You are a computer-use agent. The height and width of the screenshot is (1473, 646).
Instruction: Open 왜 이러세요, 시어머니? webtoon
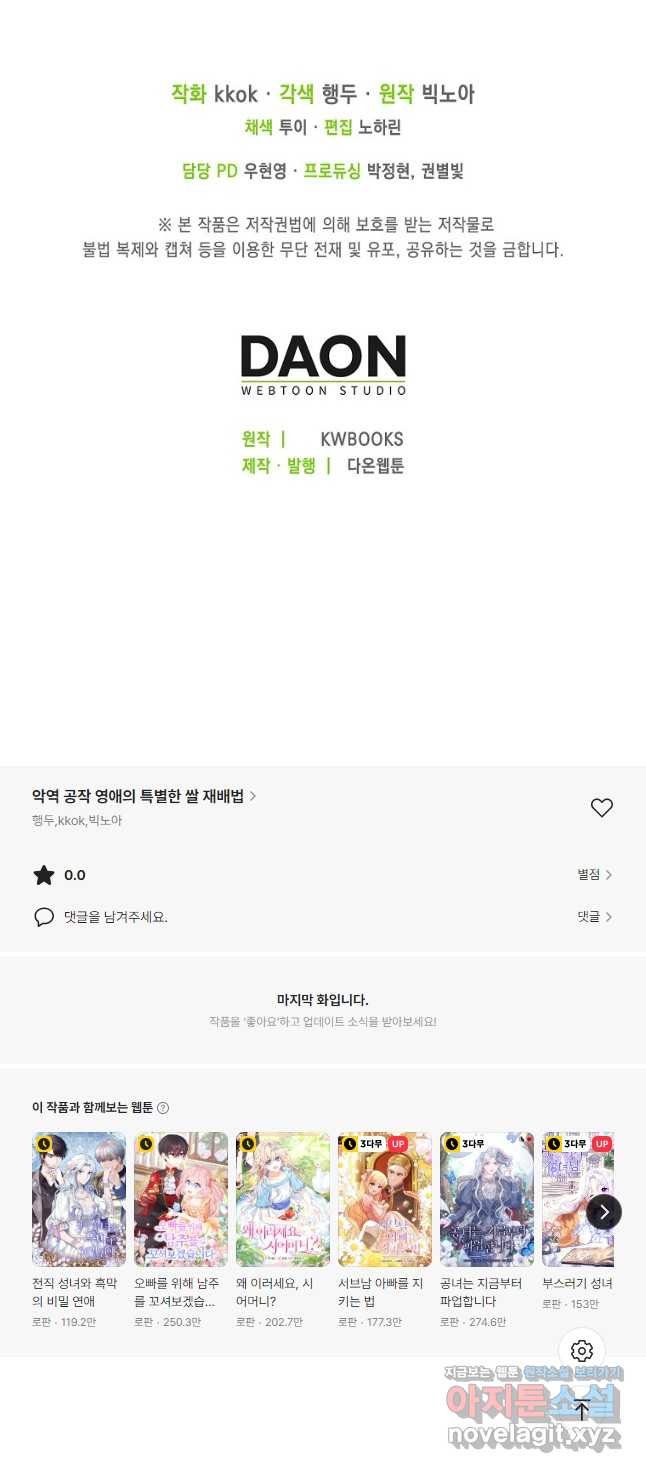283,1199
